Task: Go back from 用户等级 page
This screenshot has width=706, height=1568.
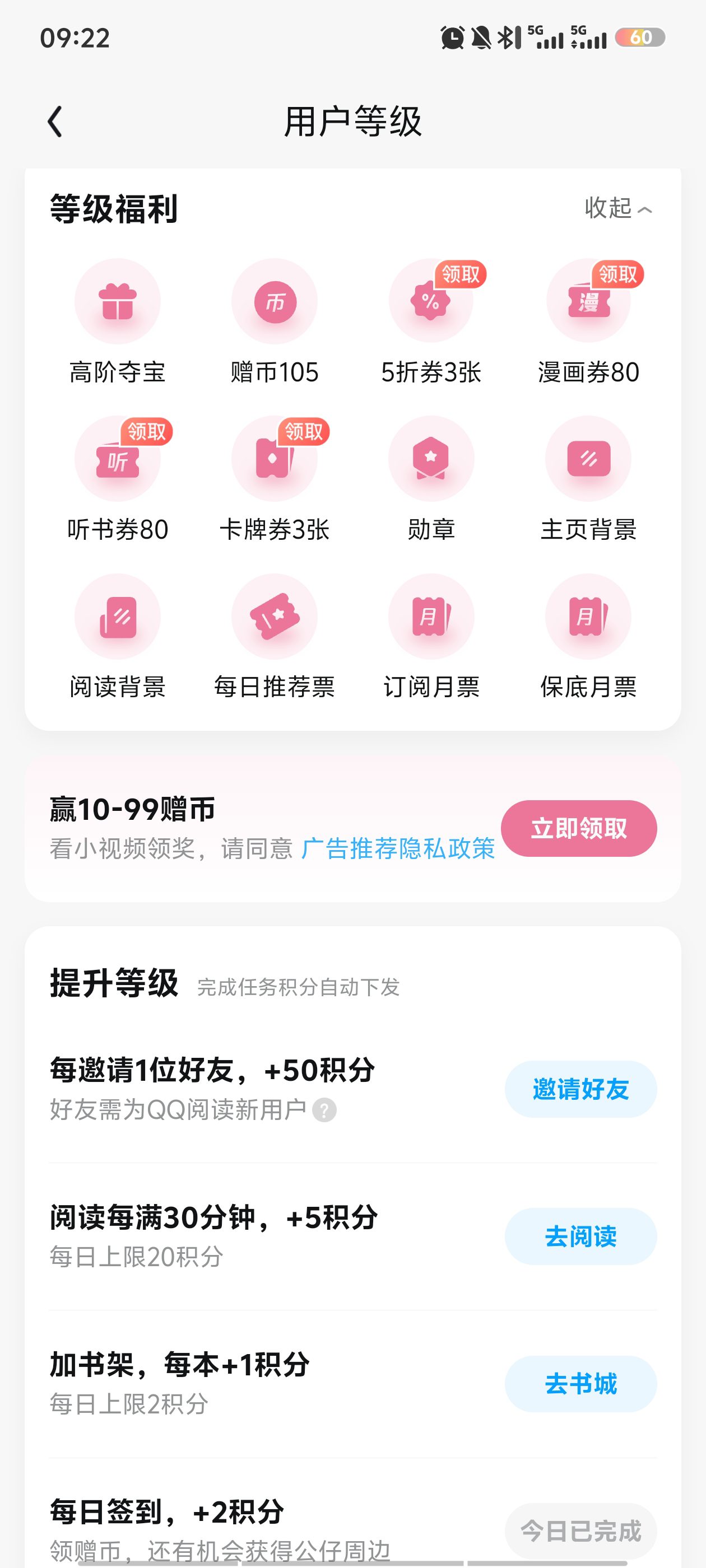Action: (x=55, y=122)
